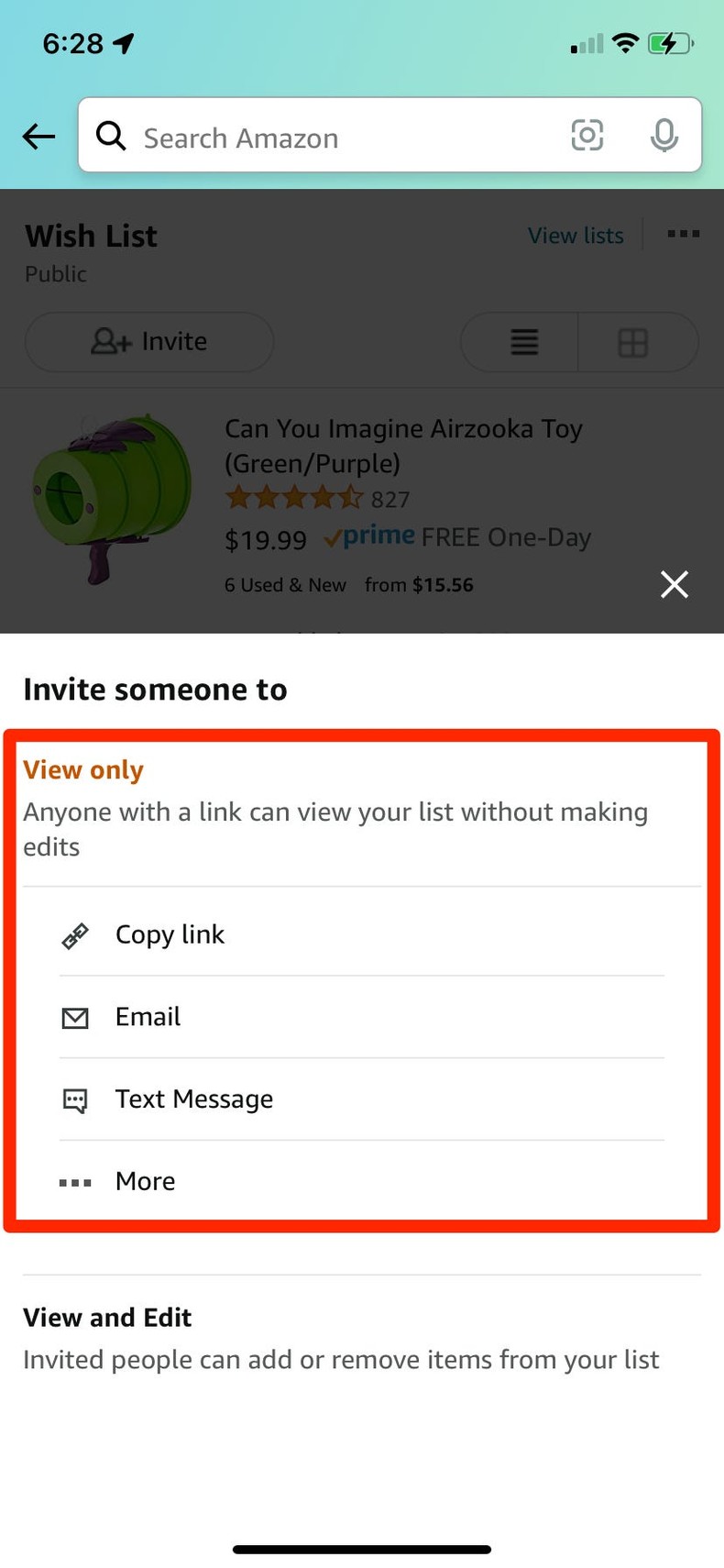The image size is (724, 1568).
Task: Dismiss the product card with the X
Action: pyautogui.click(x=674, y=584)
